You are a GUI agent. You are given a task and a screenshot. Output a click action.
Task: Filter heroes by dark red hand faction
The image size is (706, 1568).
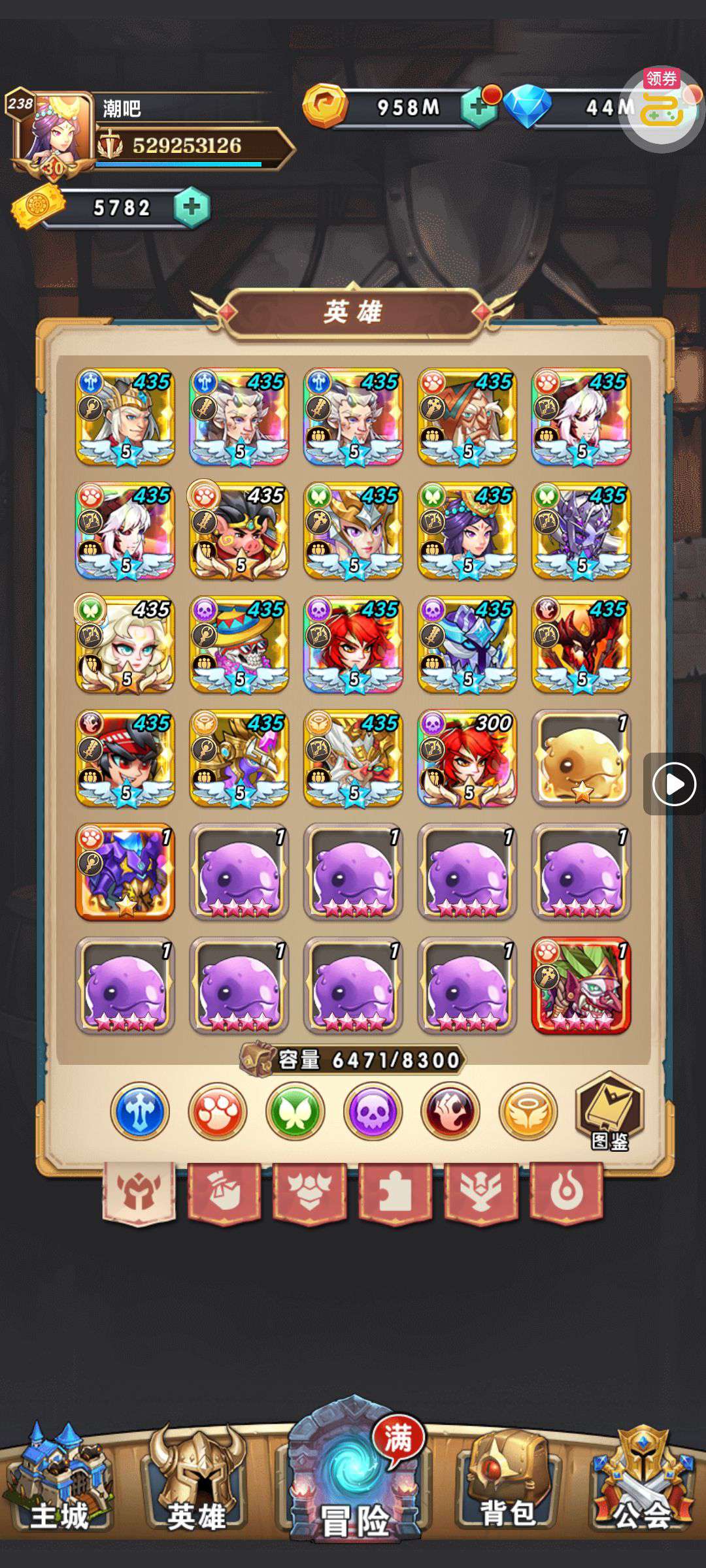point(450,1111)
